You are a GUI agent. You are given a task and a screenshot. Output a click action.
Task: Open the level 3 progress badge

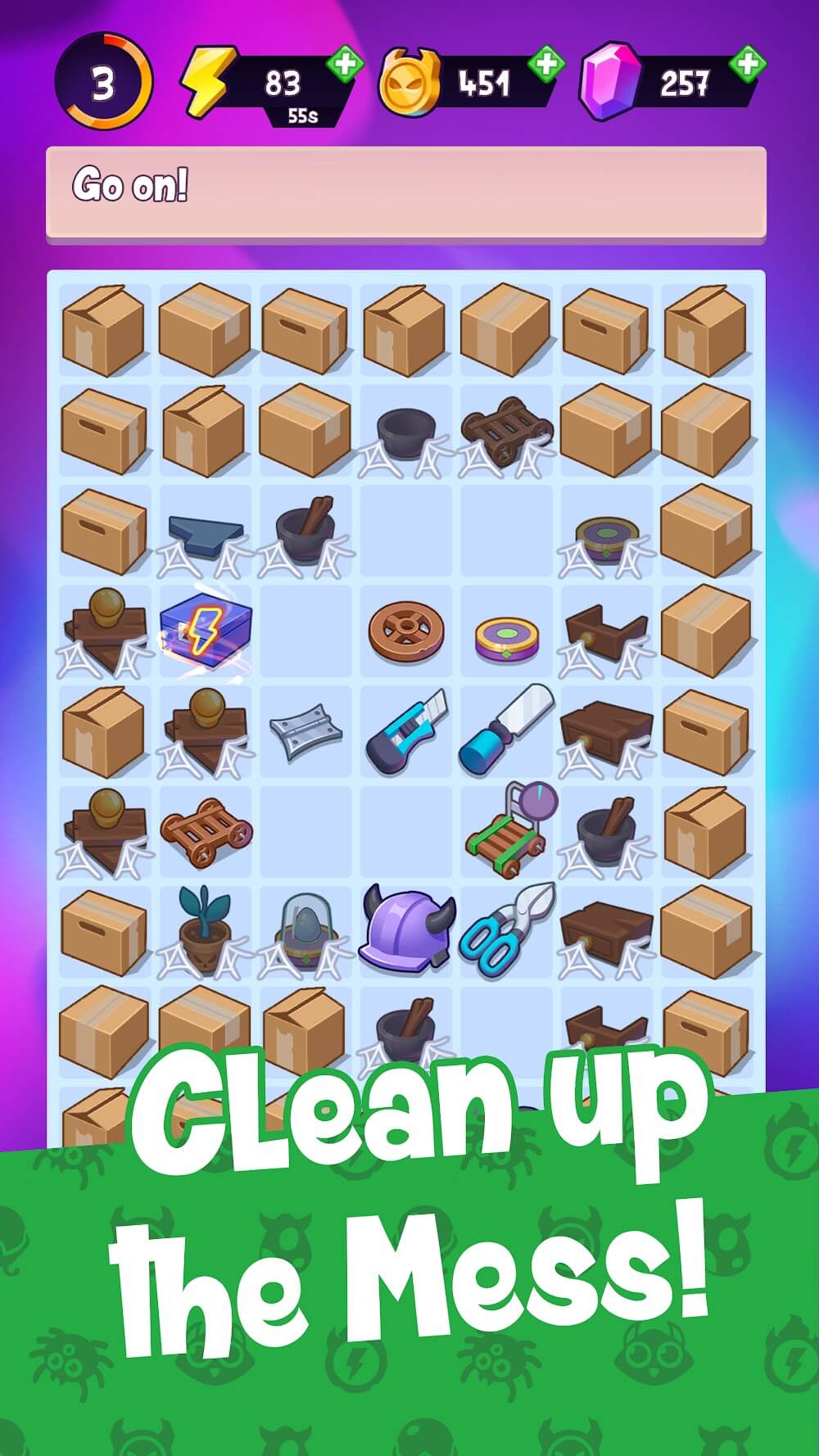point(103,83)
